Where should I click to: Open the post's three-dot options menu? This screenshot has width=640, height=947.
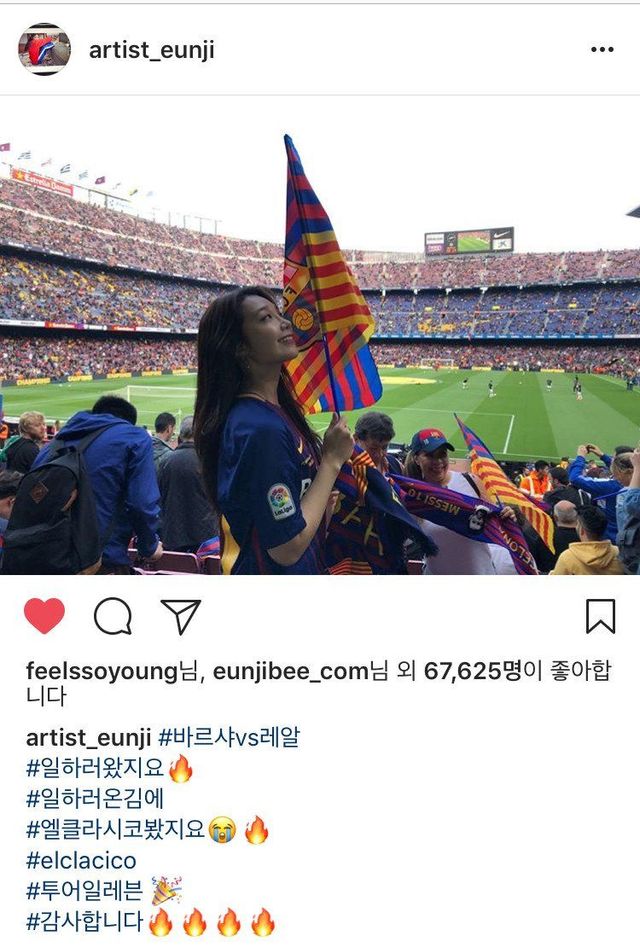[x=601, y=49]
